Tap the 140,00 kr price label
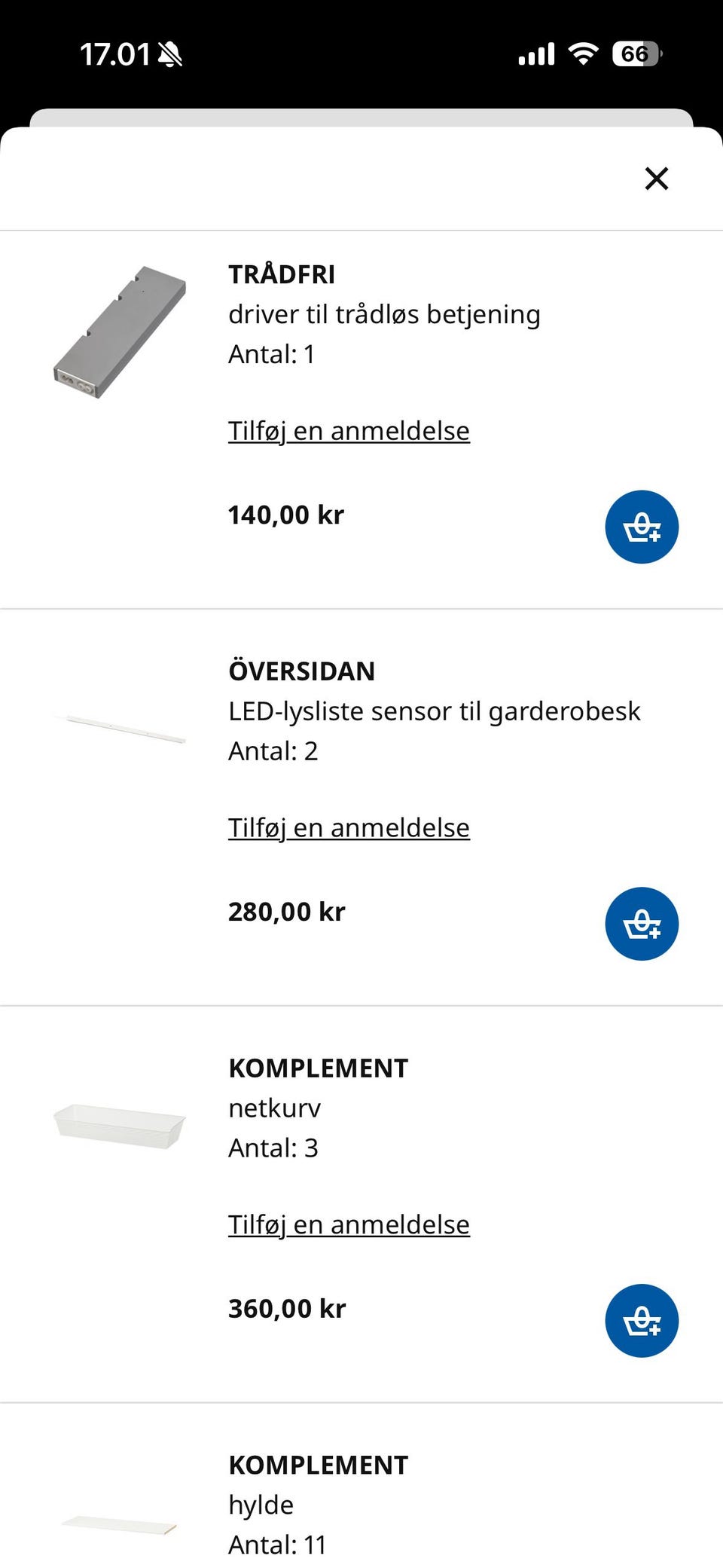 click(286, 515)
